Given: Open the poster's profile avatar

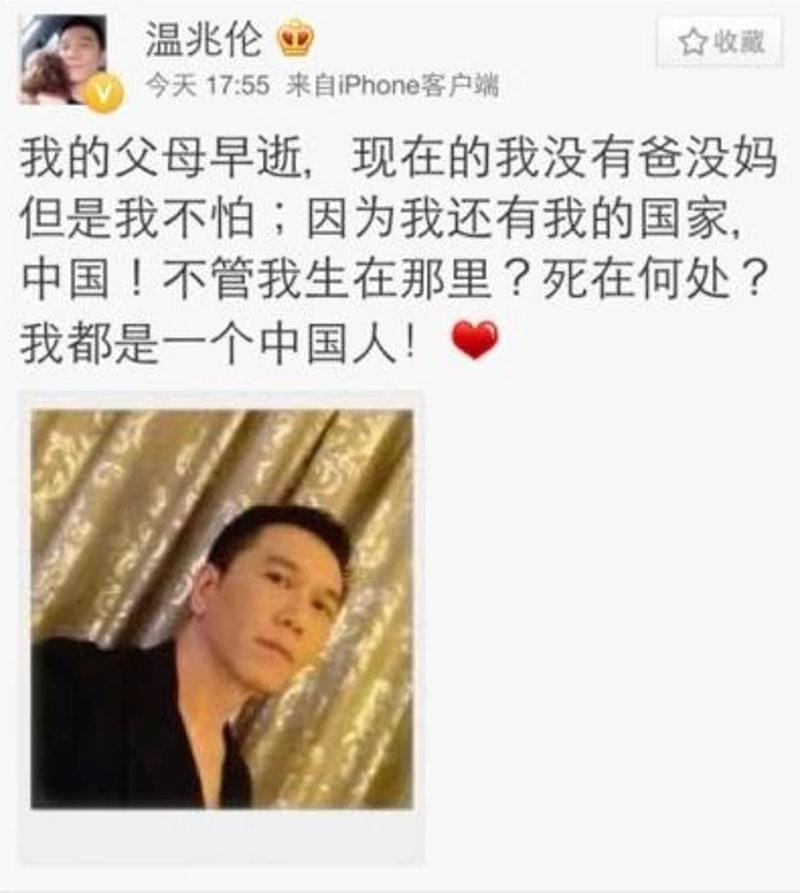Looking at the screenshot, I should click(64, 59).
